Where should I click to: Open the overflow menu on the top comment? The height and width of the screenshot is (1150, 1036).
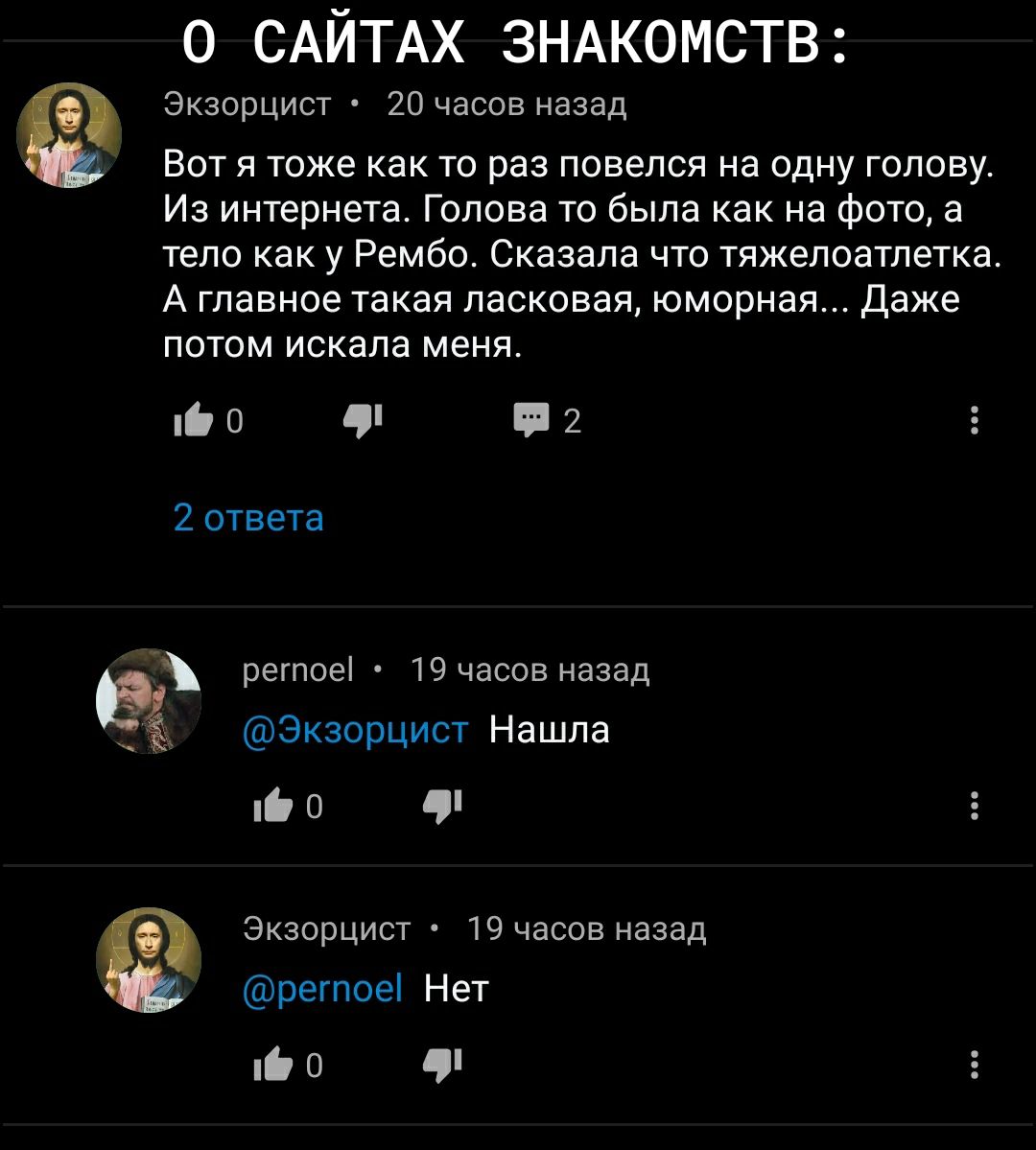974,419
